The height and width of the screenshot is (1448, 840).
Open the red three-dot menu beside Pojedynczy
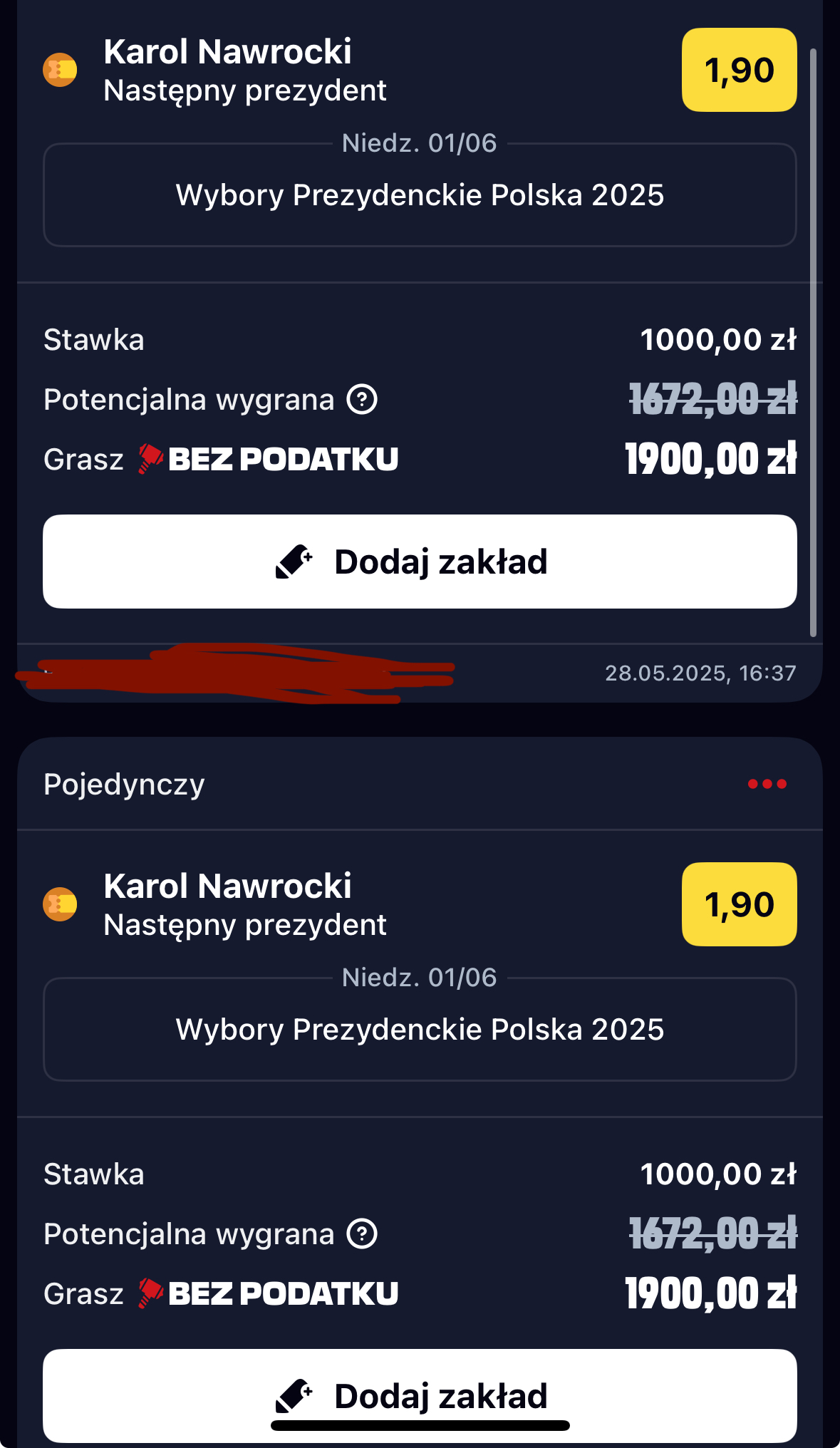coord(767,784)
